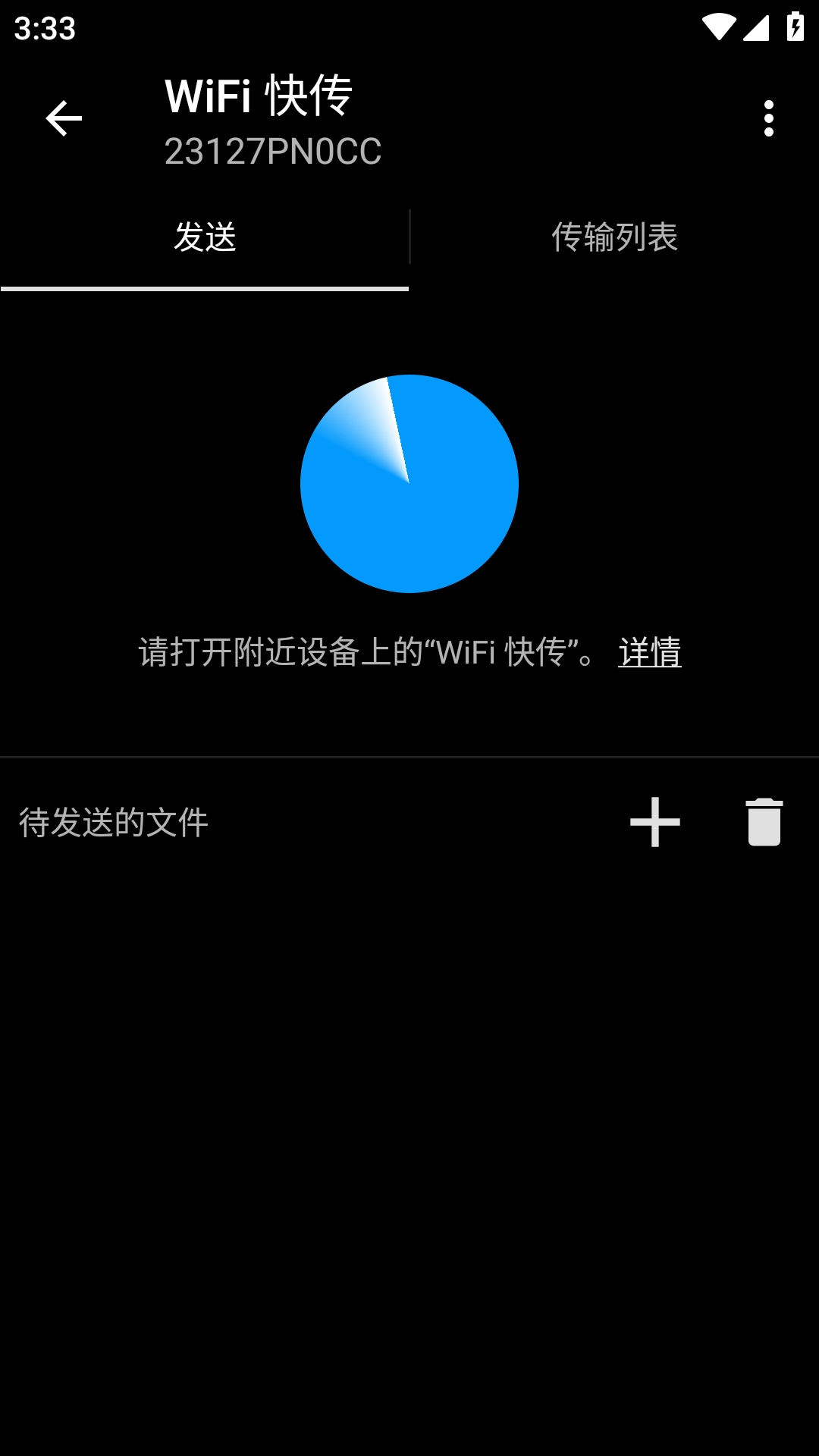
Task: Switch to the 传输列表 tab
Action: tap(616, 237)
